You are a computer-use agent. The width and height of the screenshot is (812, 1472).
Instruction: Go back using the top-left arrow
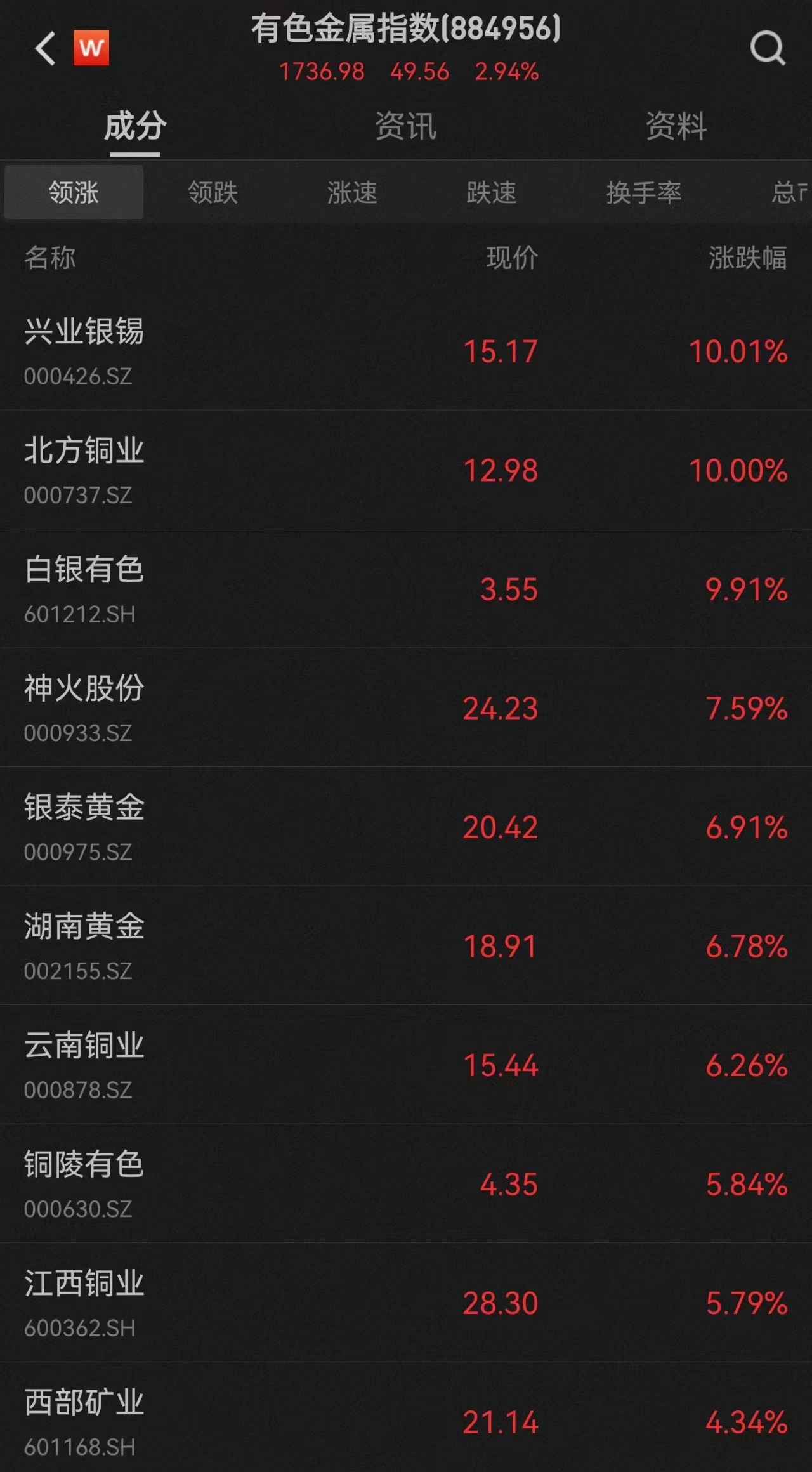tap(45, 48)
